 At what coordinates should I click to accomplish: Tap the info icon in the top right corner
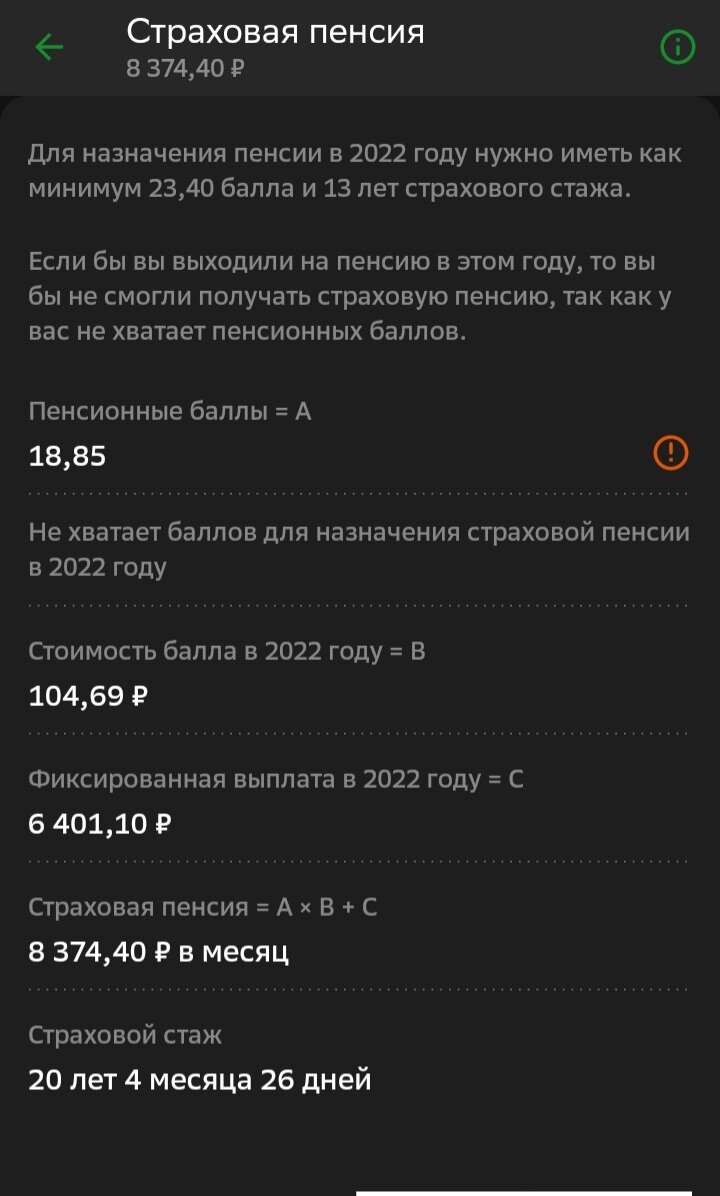[676, 46]
